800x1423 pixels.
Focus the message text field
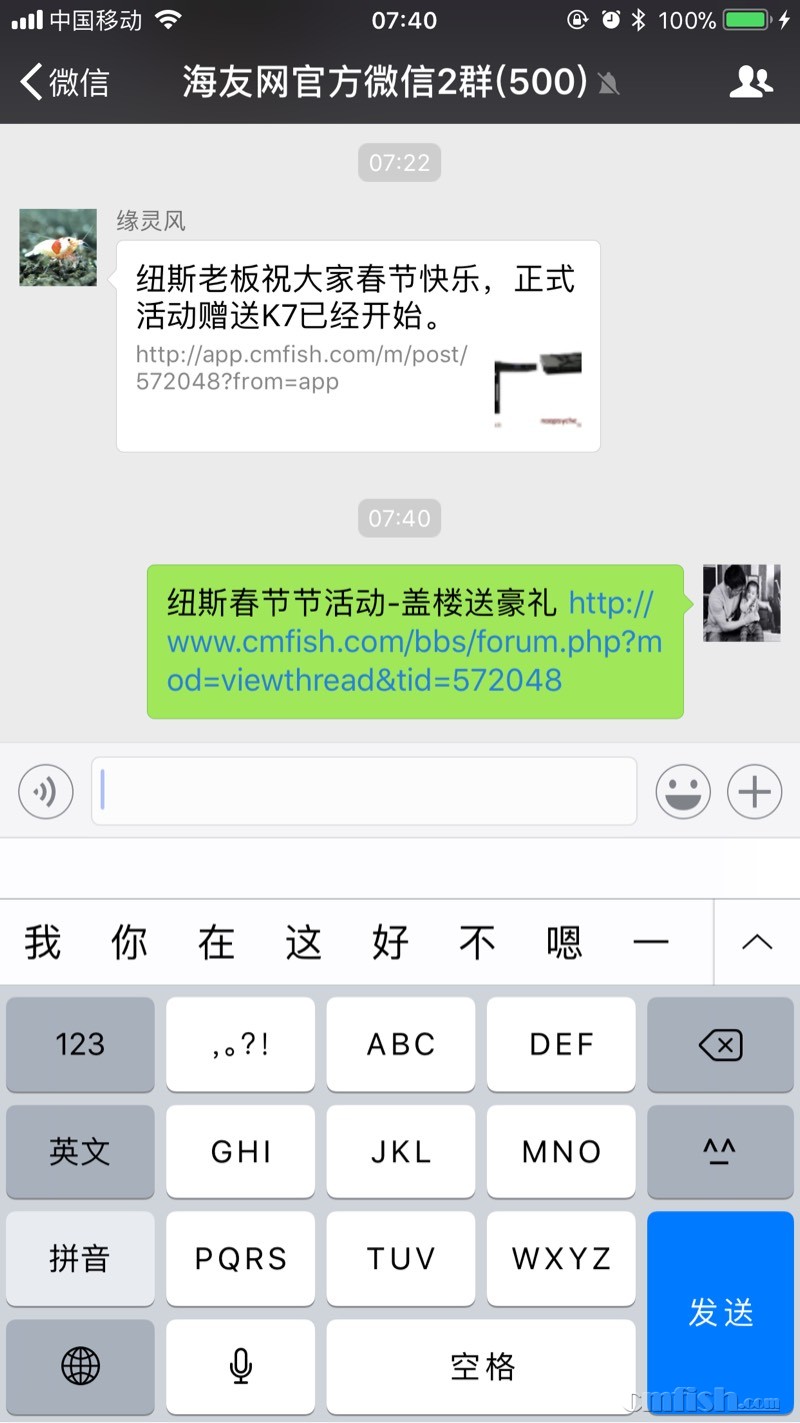coord(364,791)
